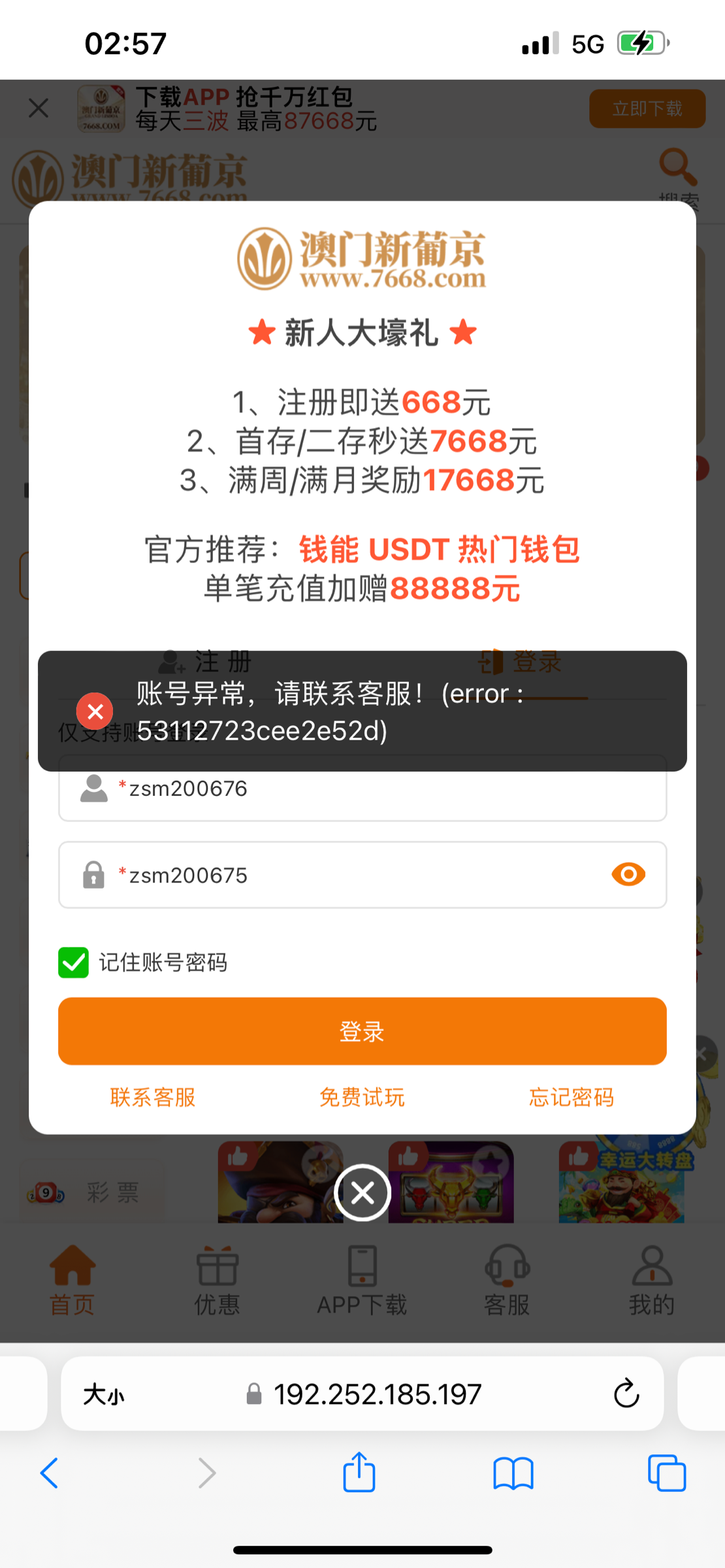Open the 忘记密码 link
The width and height of the screenshot is (725, 1568).
pos(572,1098)
